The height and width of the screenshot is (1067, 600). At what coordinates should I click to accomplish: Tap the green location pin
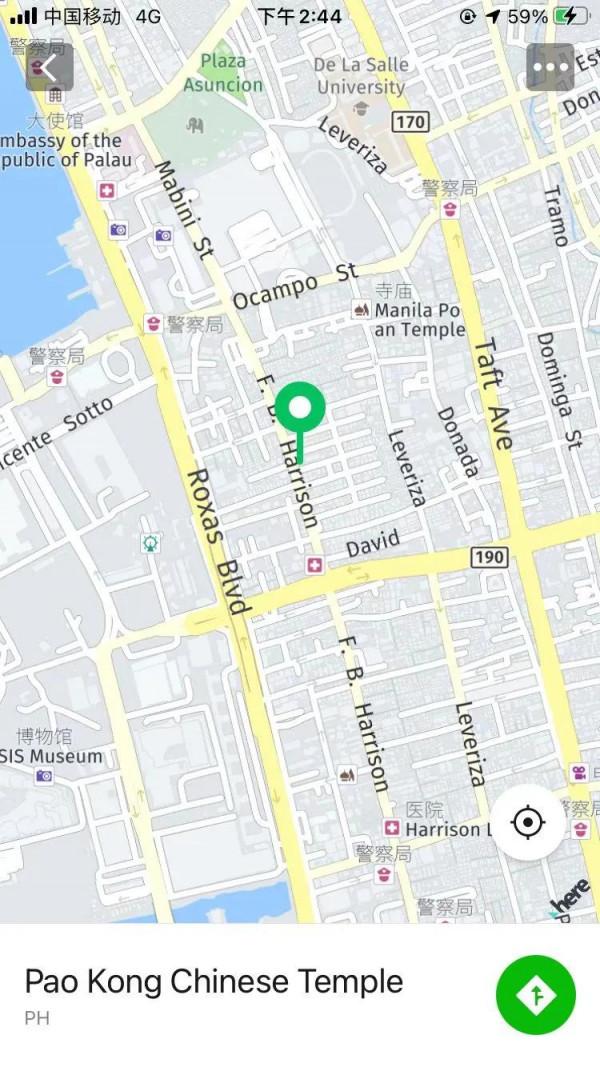pos(300,408)
